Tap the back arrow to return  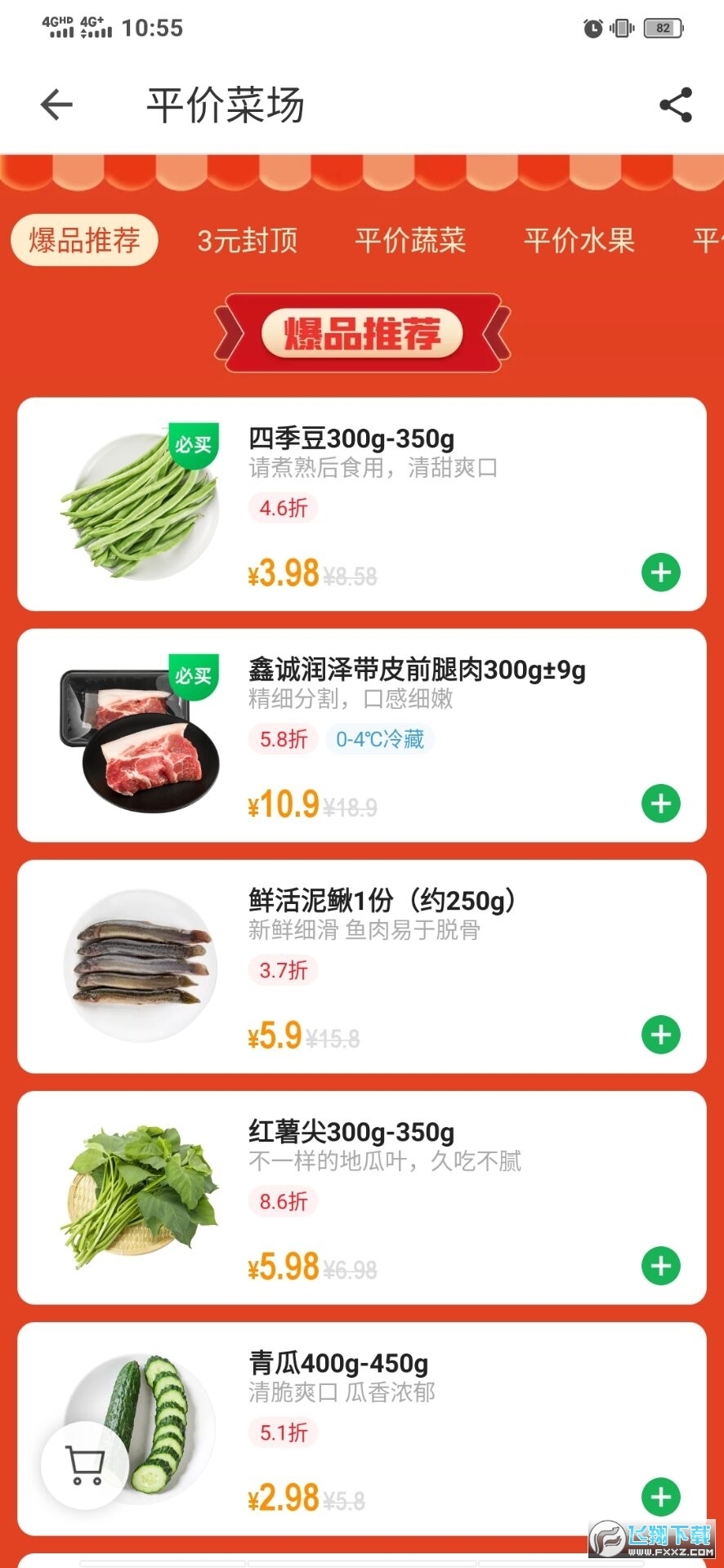(56, 105)
